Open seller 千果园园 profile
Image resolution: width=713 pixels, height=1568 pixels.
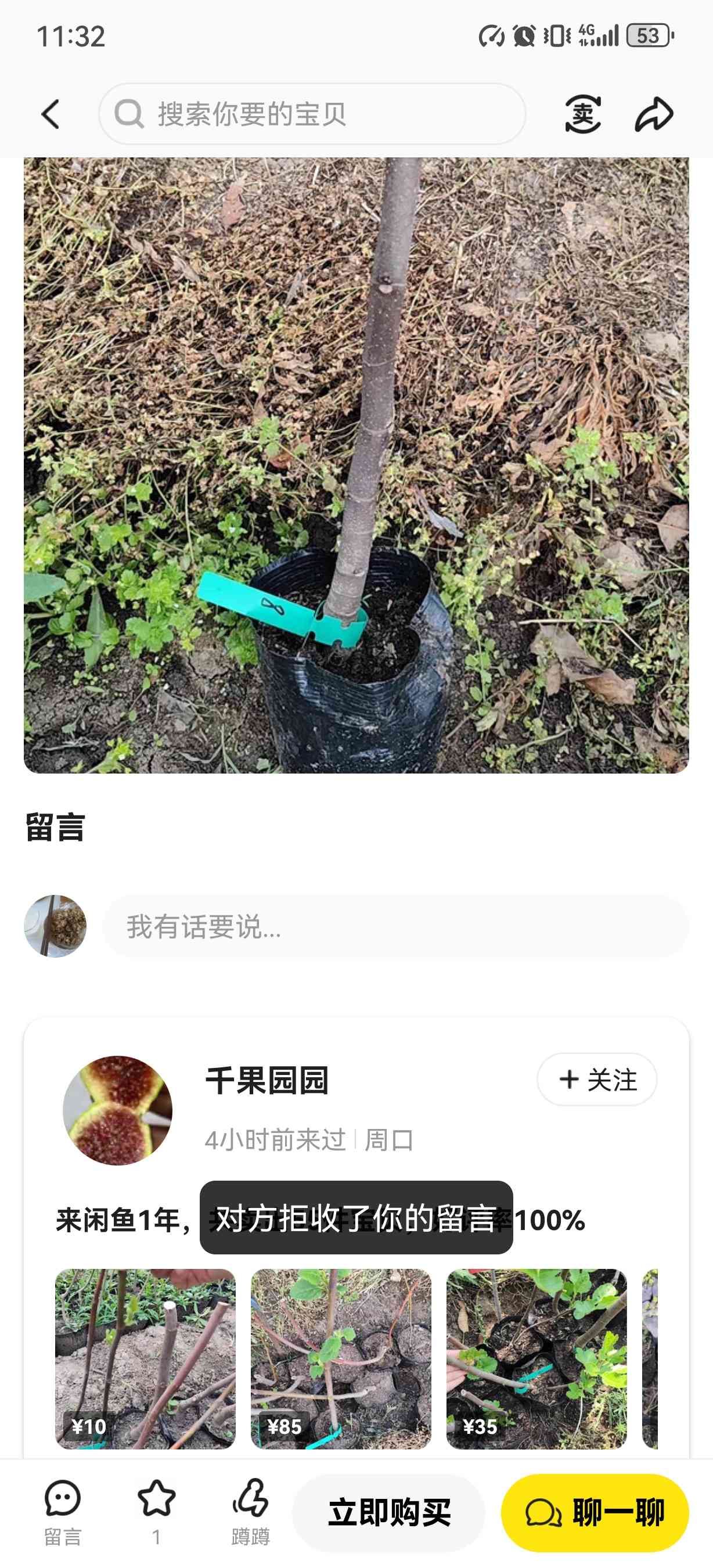coord(267,1080)
